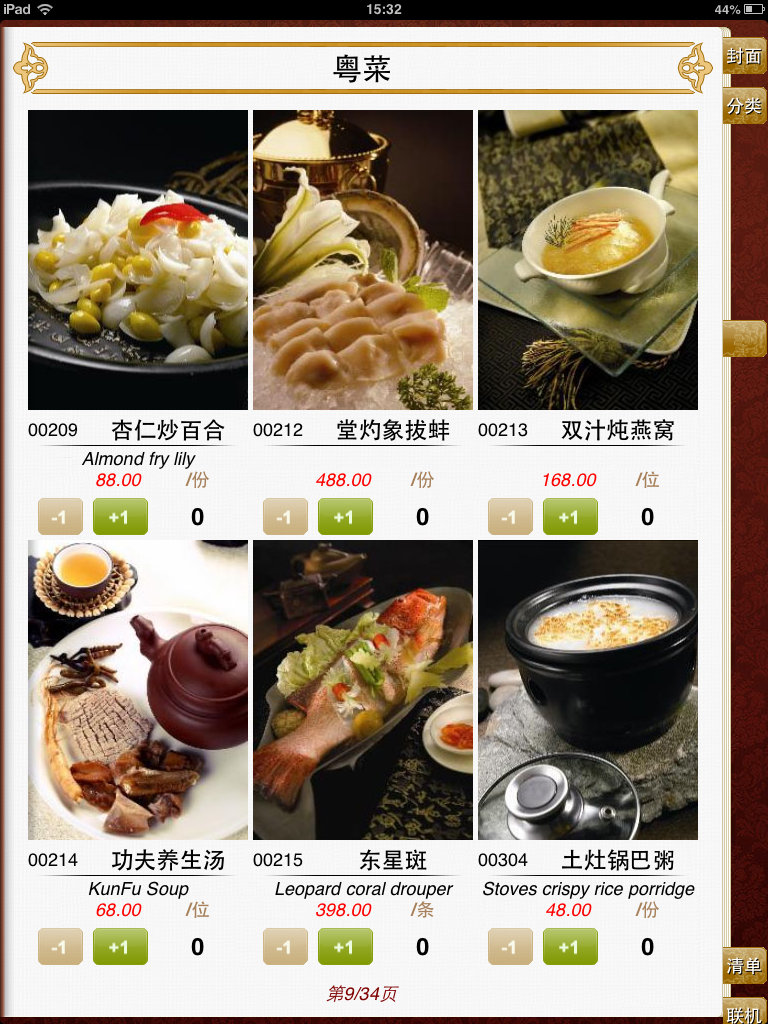The height and width of the screenshot is (1024, 768).
Task: Open the 清单 order list tab
Action: 744,966
